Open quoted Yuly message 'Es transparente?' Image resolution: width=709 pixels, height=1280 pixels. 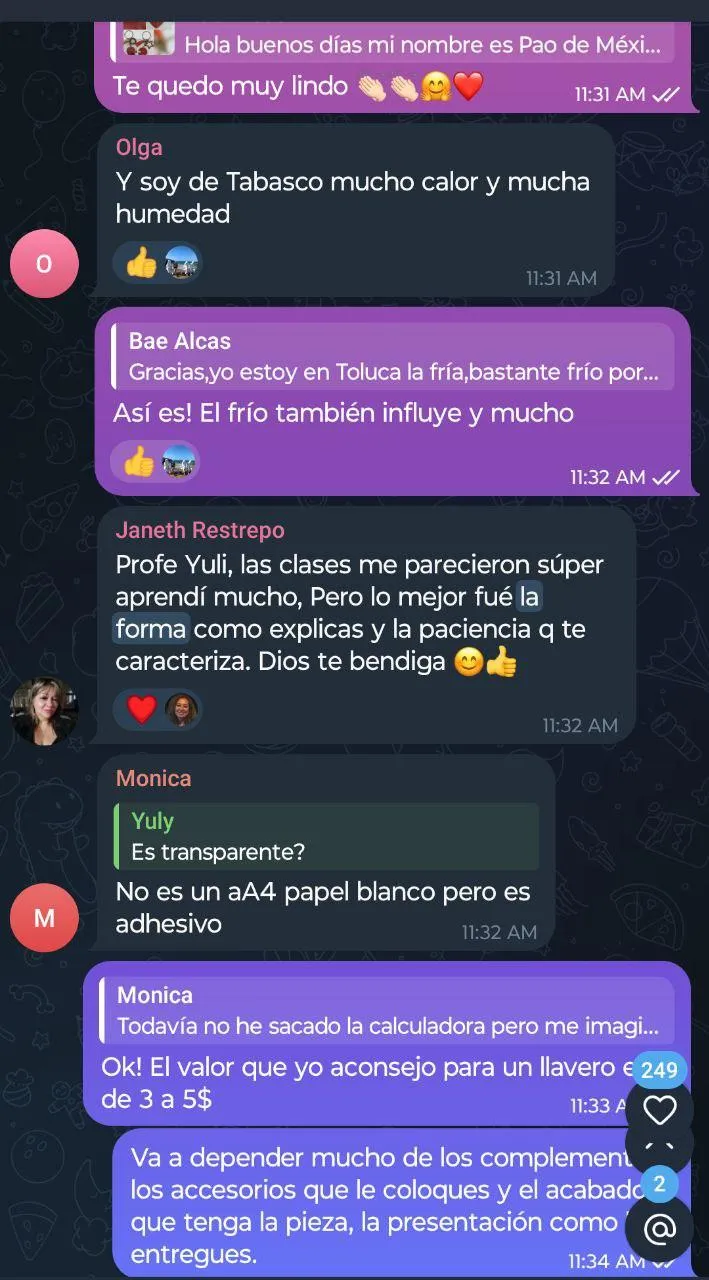(x=326, y=837)
